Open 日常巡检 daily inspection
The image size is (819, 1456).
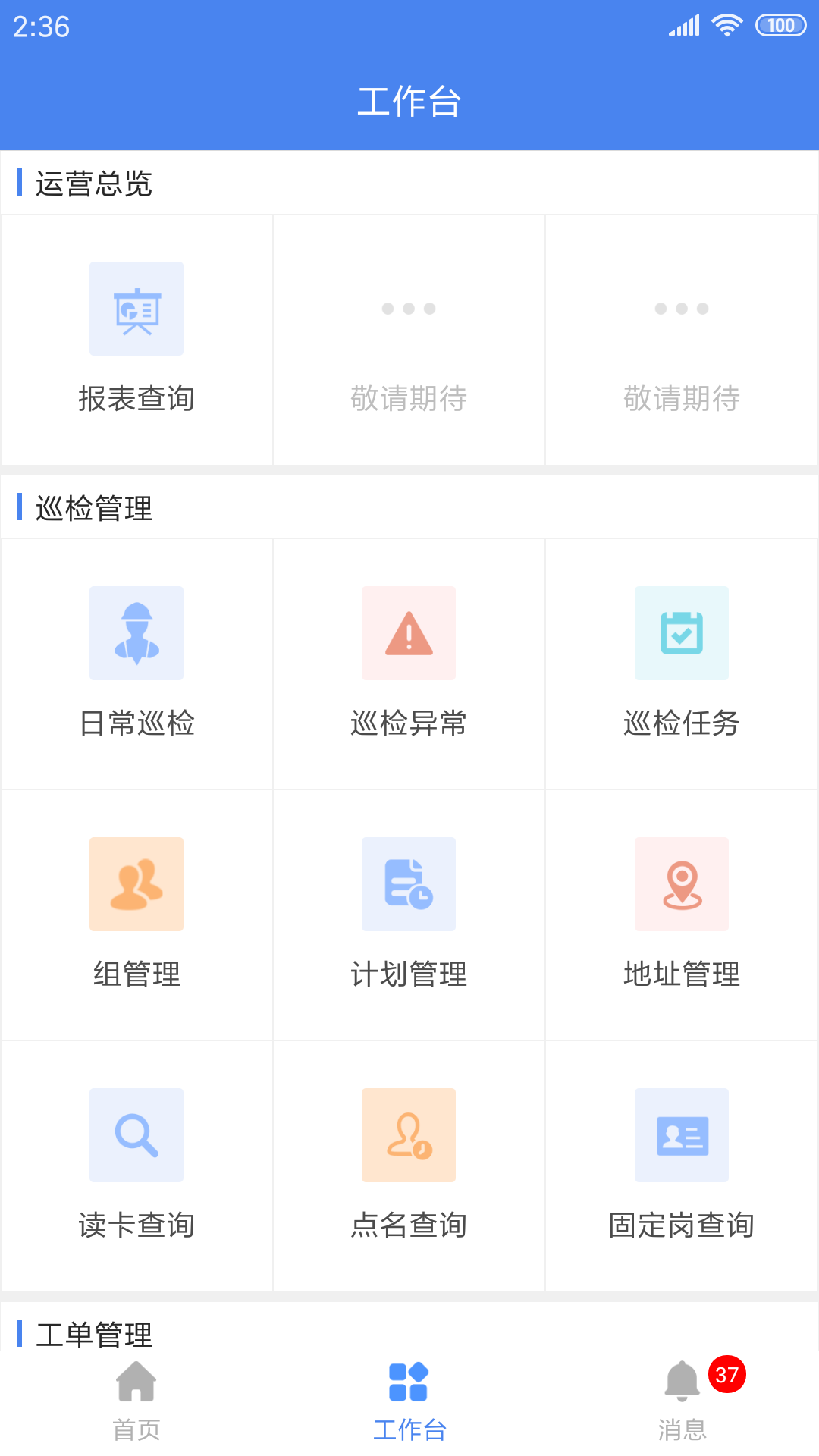pos(136,664)
